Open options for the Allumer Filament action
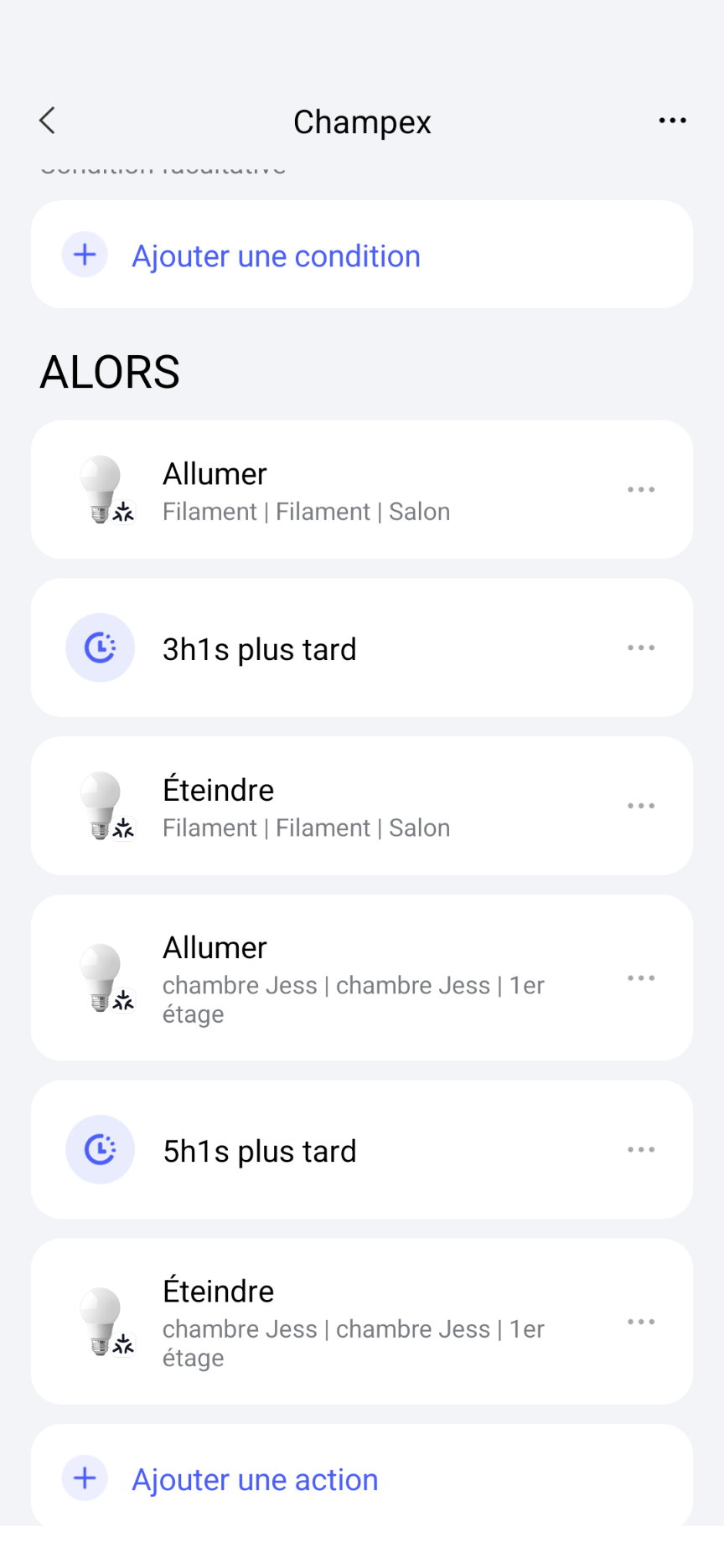 click(641, 490)
